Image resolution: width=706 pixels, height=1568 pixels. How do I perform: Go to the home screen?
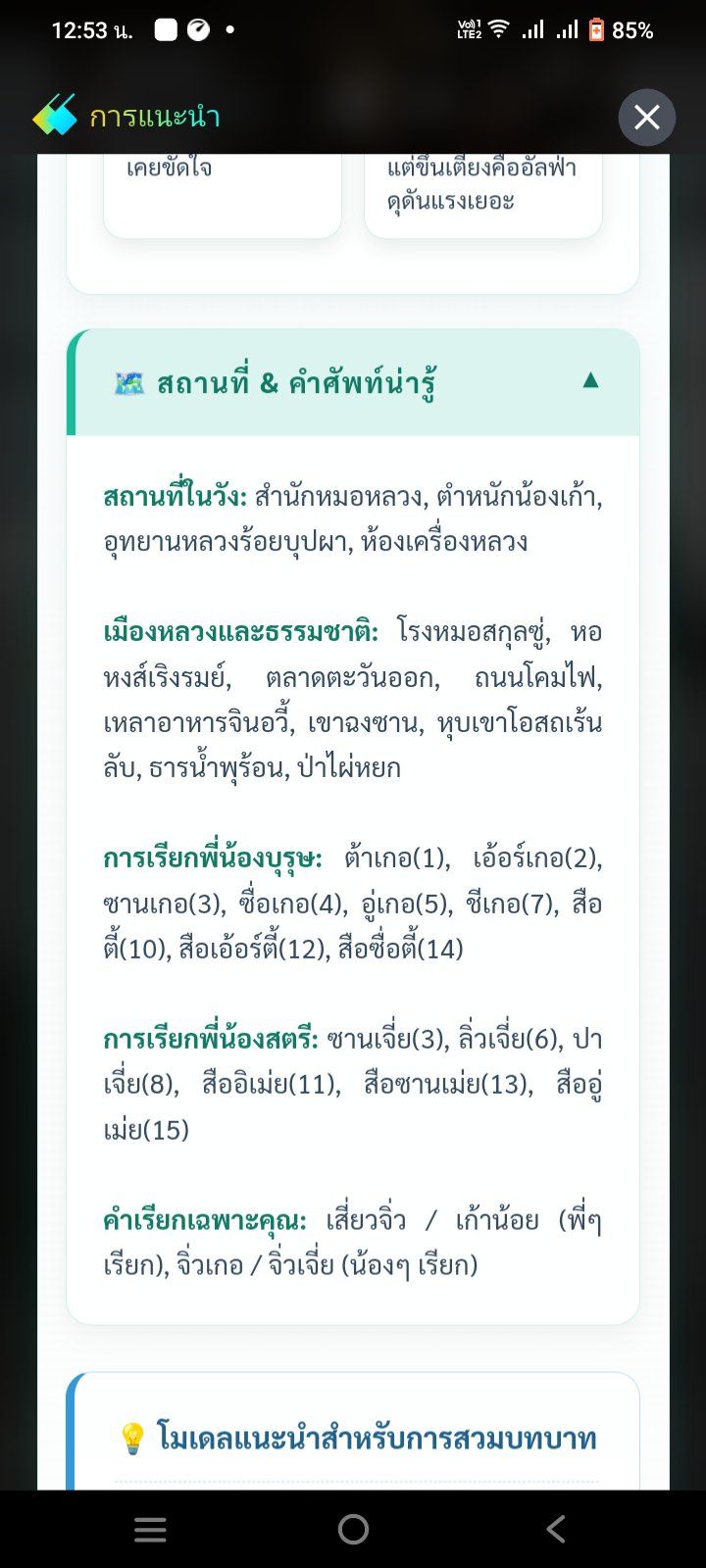point(353,1529)
